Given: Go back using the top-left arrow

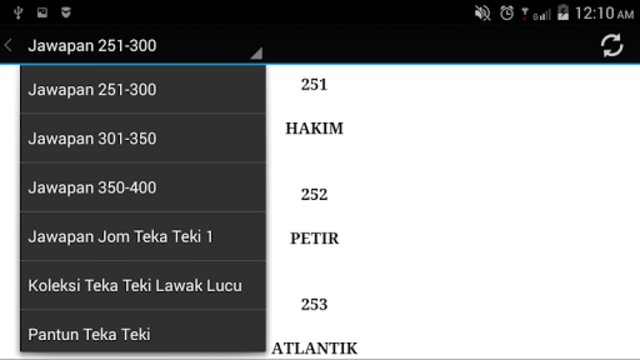Looking at the screenshot, I should point(9,45).
